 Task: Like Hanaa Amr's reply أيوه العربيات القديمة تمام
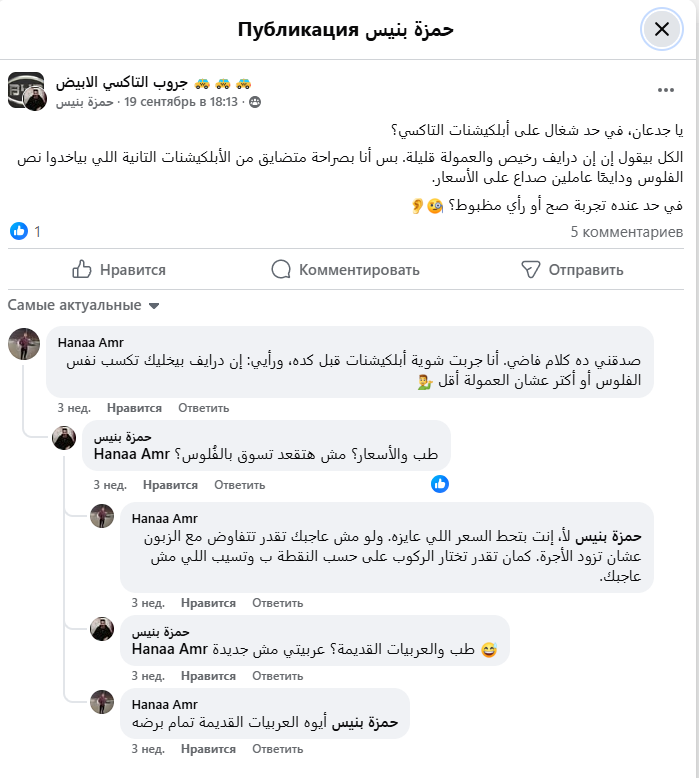coord(208,746)
